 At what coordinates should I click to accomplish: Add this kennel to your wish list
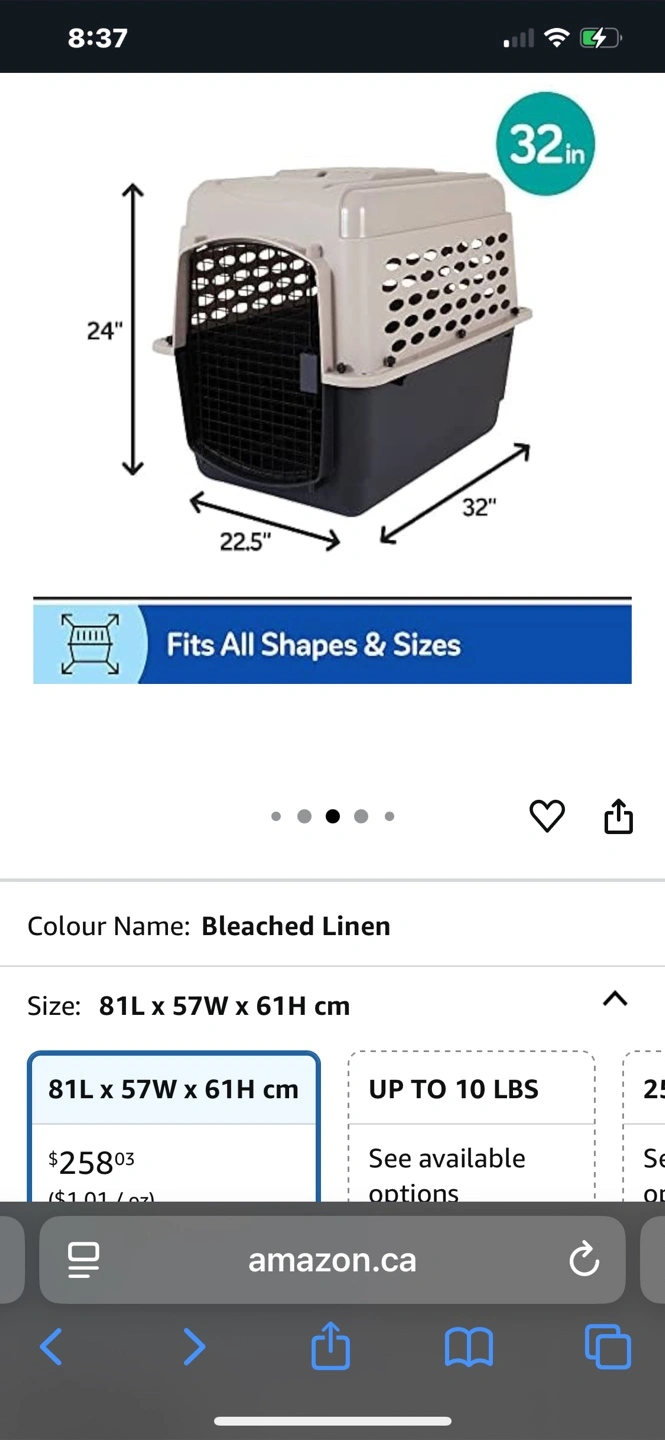(x=546, y=816)
